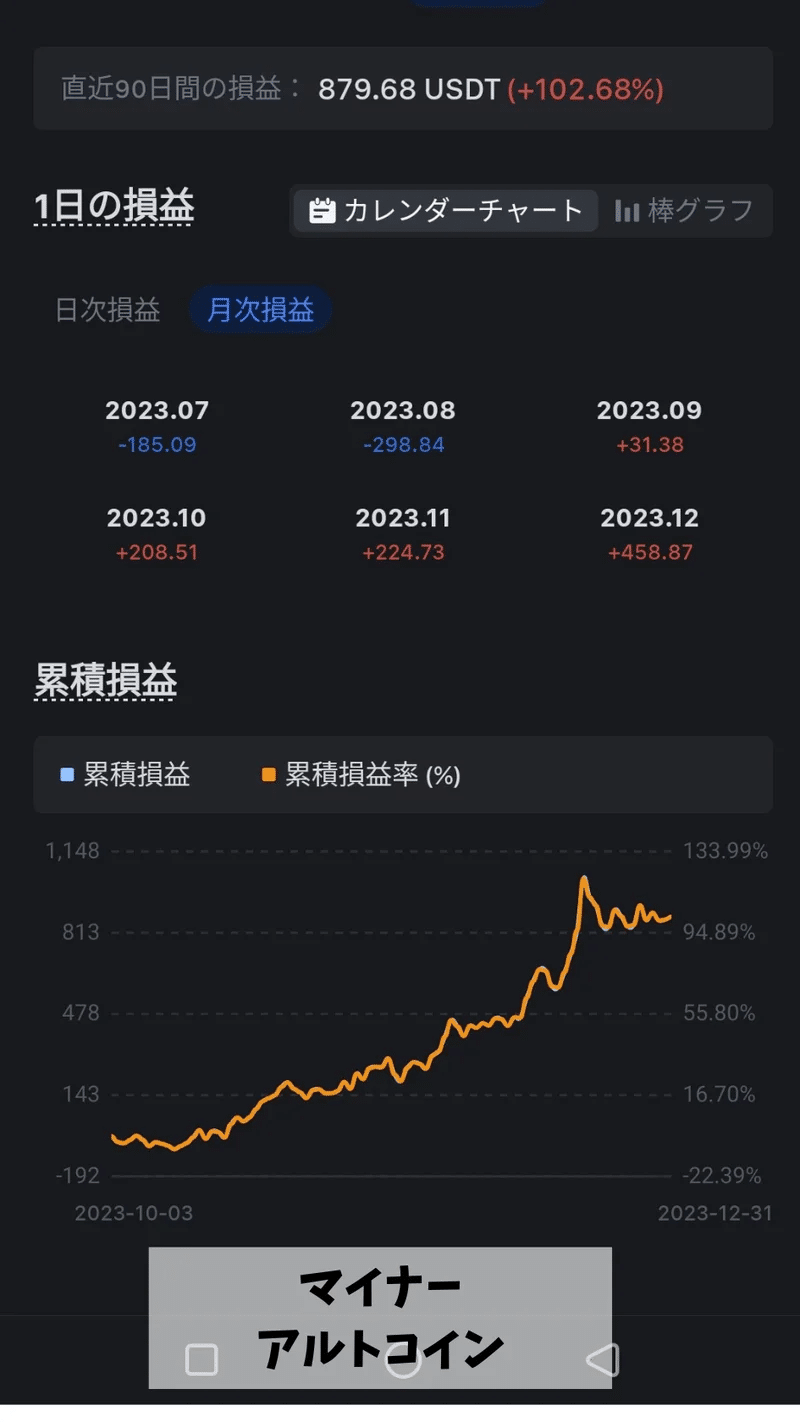Switch to the 月次損益 tab
800x1422 pixels.
(260, 310)
